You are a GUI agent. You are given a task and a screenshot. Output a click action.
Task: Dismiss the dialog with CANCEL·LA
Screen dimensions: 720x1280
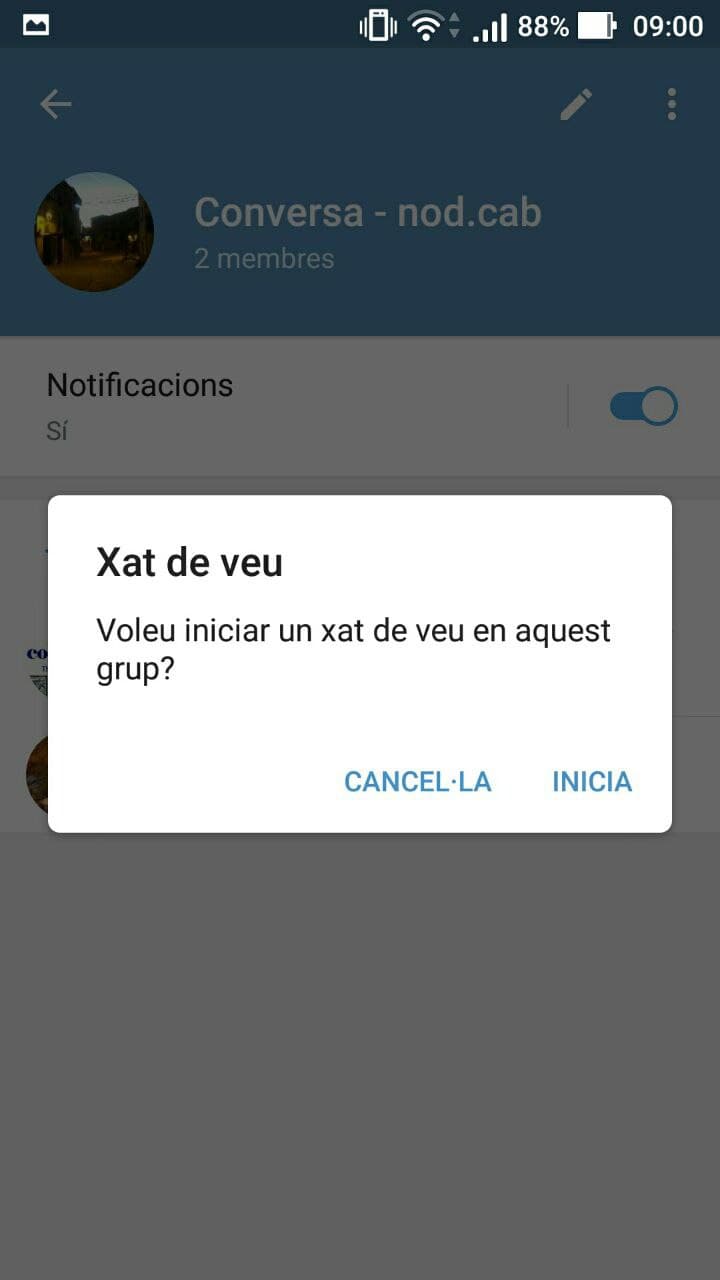click(418, 781)
